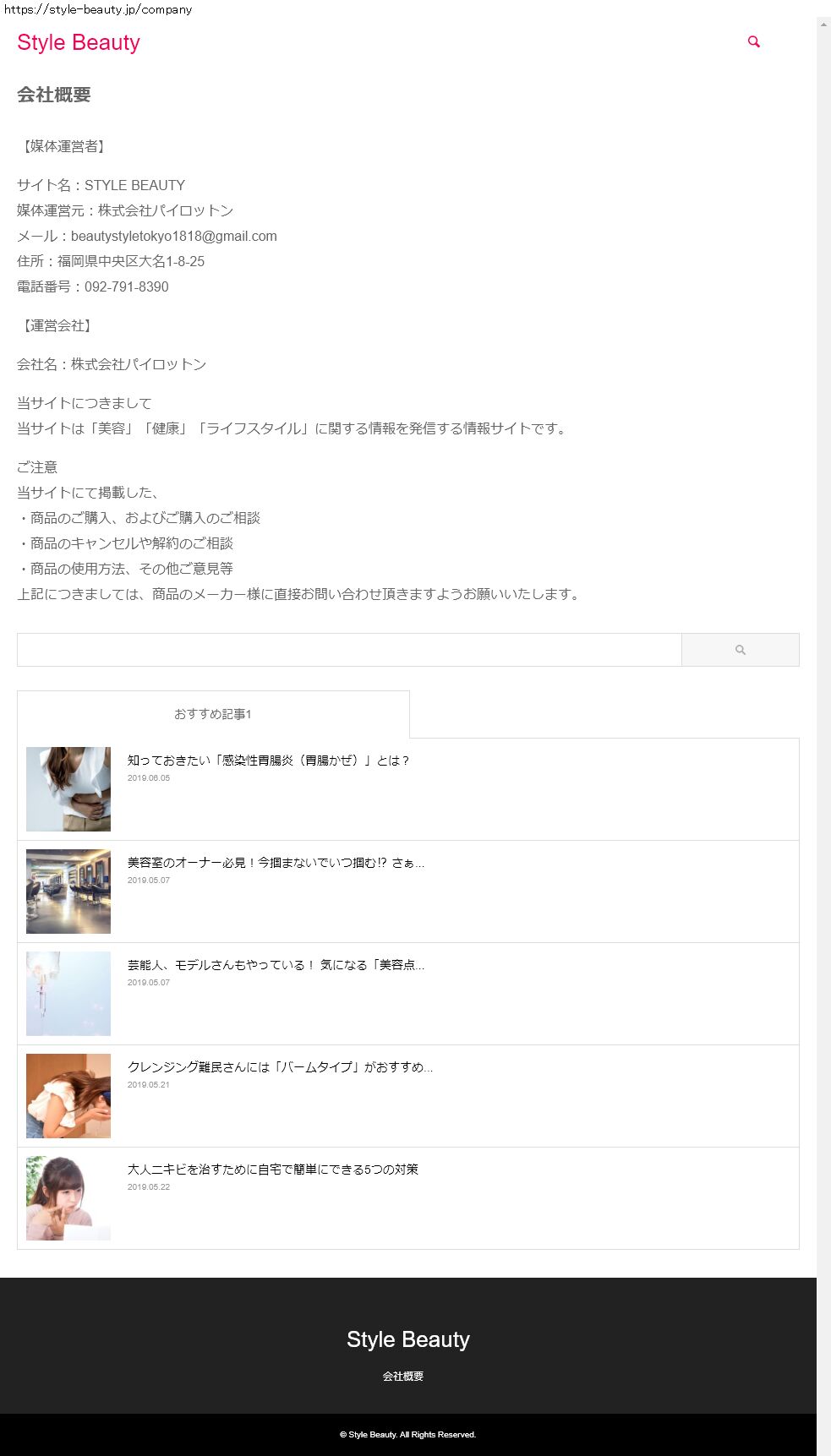Viewport: 831px width, 1456px height.
Task: Focus the search text field
Action: (349, 650)
